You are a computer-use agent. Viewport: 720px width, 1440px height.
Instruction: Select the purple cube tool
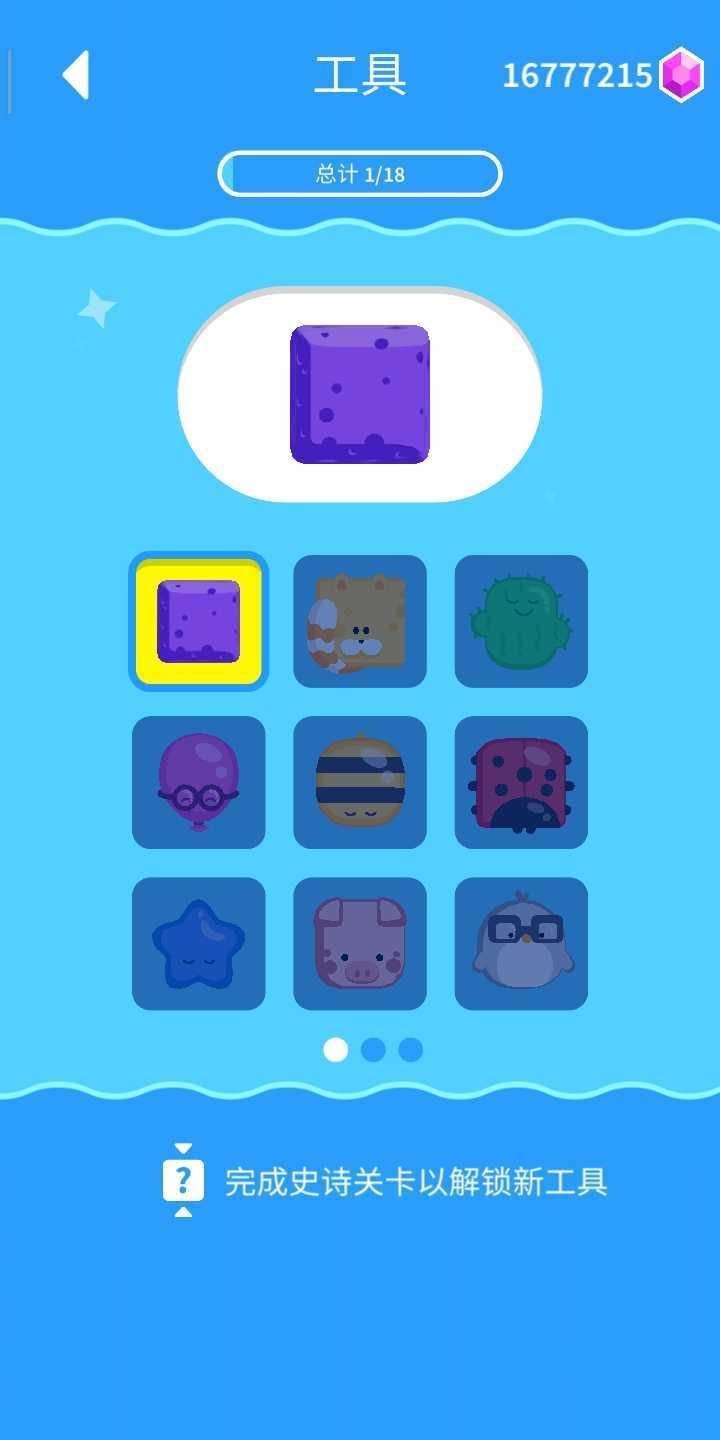[199, 621]
